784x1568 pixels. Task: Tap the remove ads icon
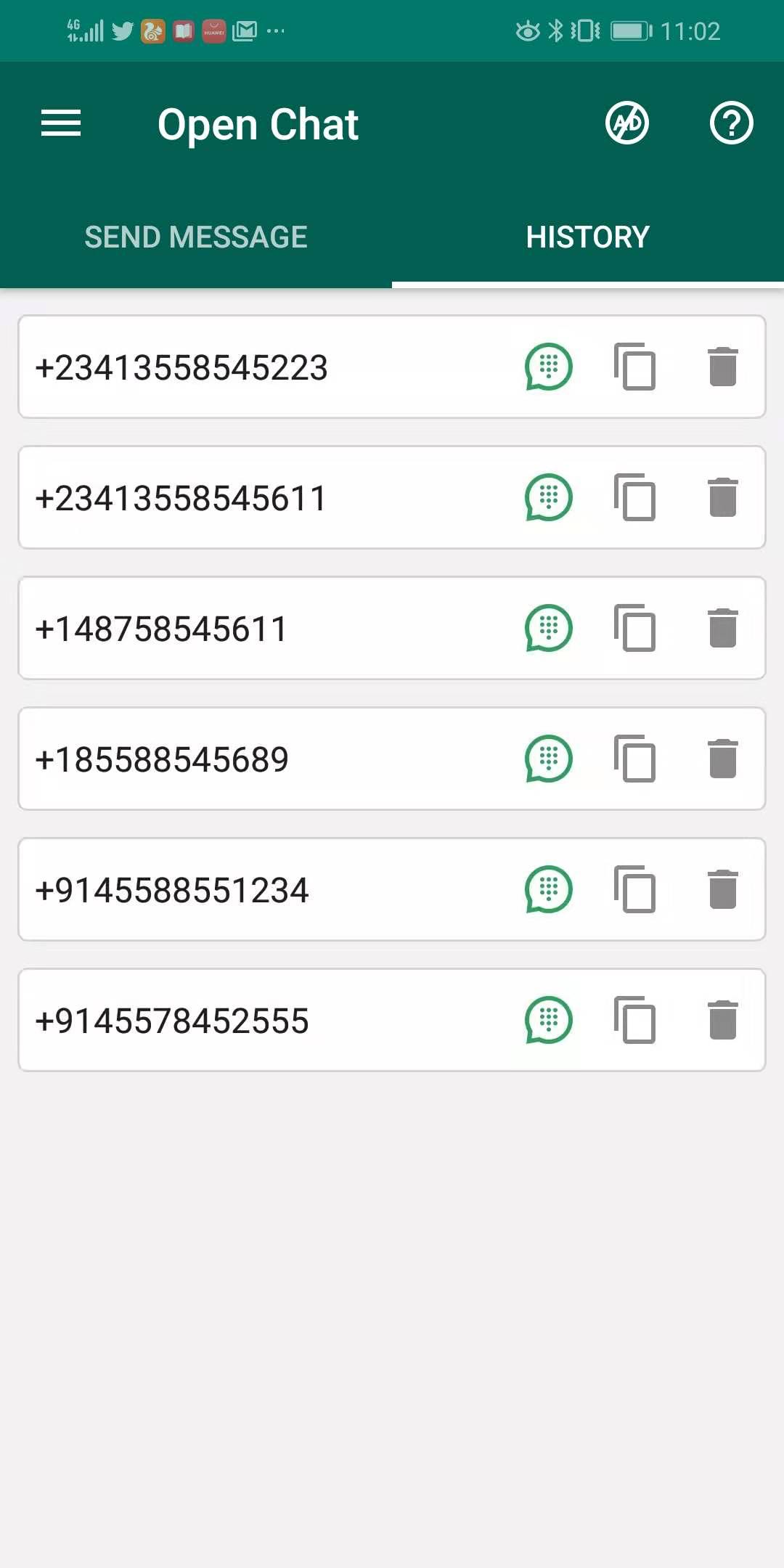(x=627, y=123)
